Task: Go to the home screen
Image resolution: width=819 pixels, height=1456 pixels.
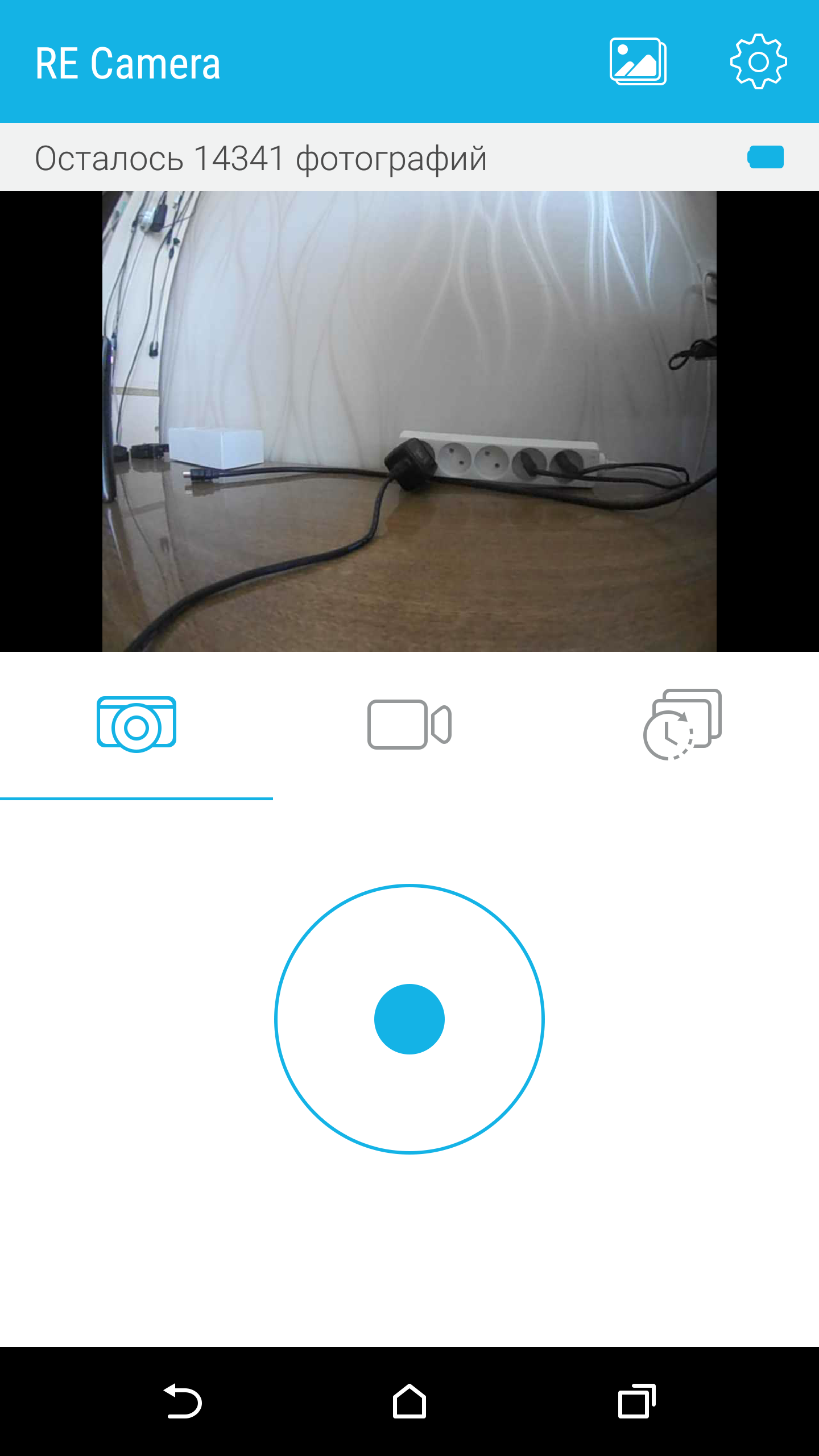Action: tap(409, 1401)
